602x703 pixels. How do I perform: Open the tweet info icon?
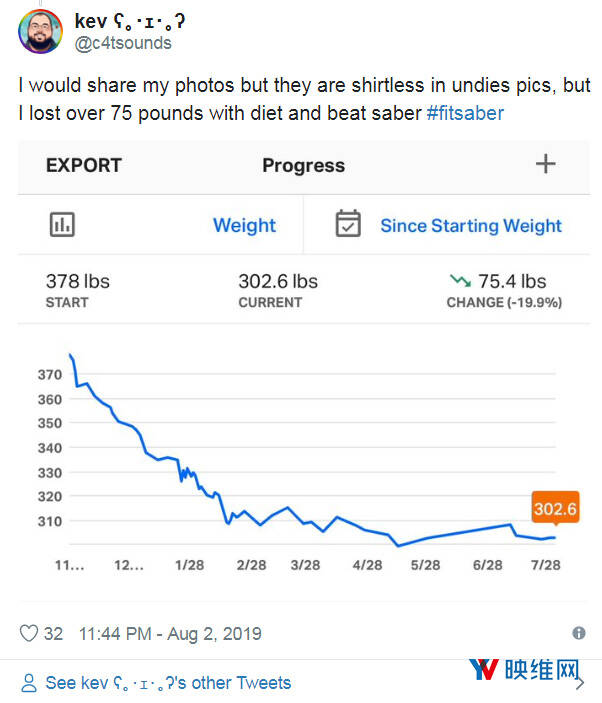578,633
